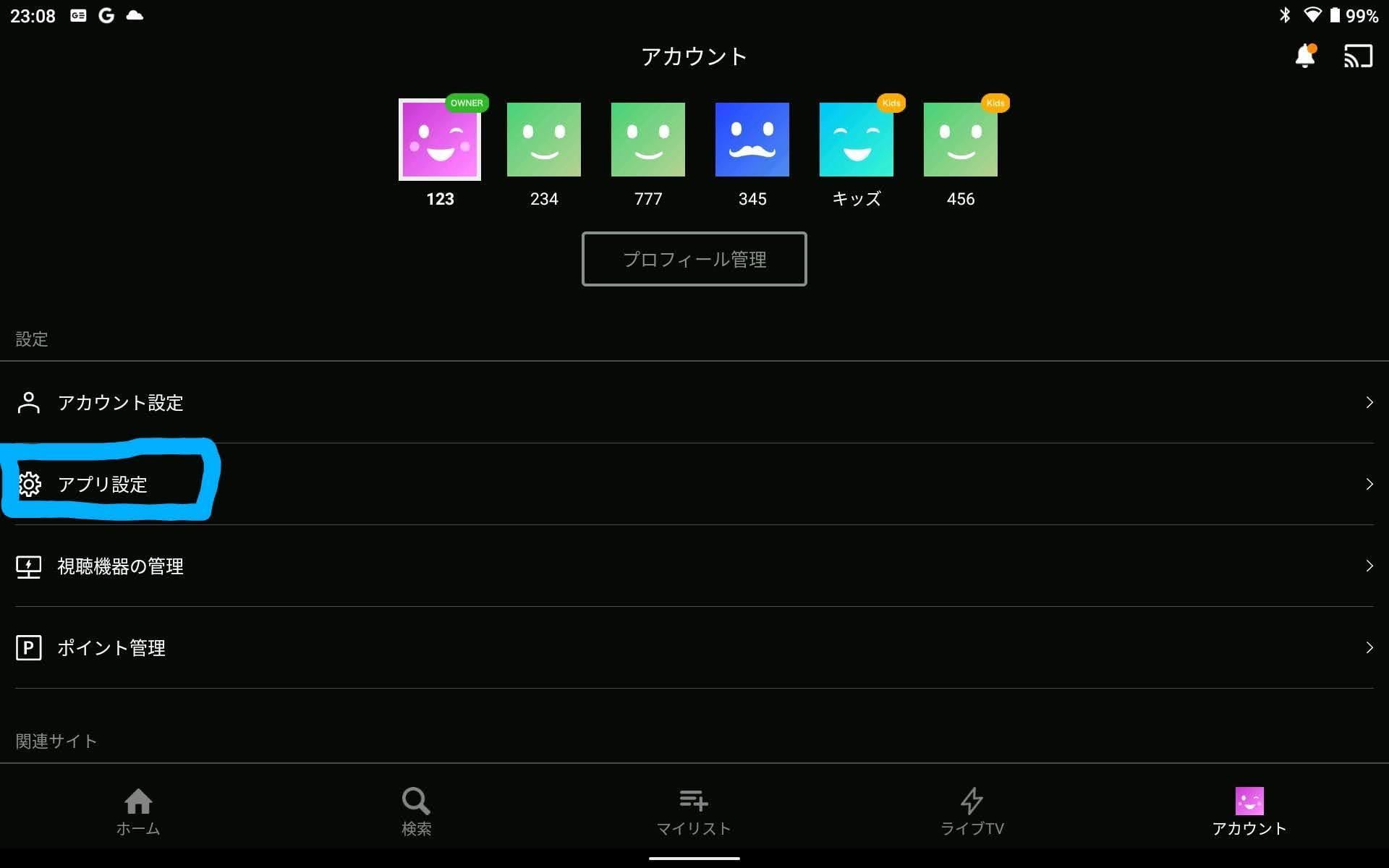Select the owner profile 123
The image size is (1389, 868).
(439, 140)
